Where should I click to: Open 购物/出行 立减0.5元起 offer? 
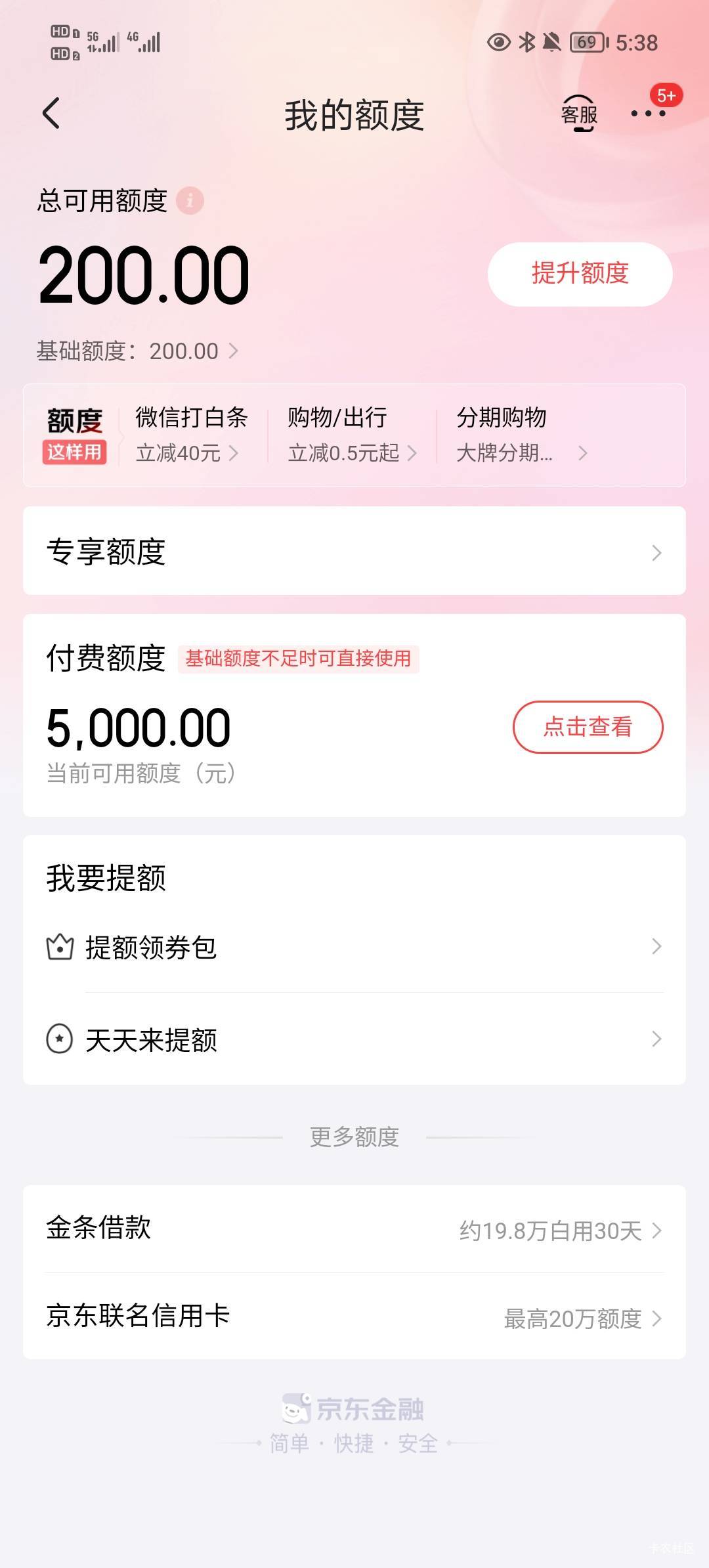point(352,435)
